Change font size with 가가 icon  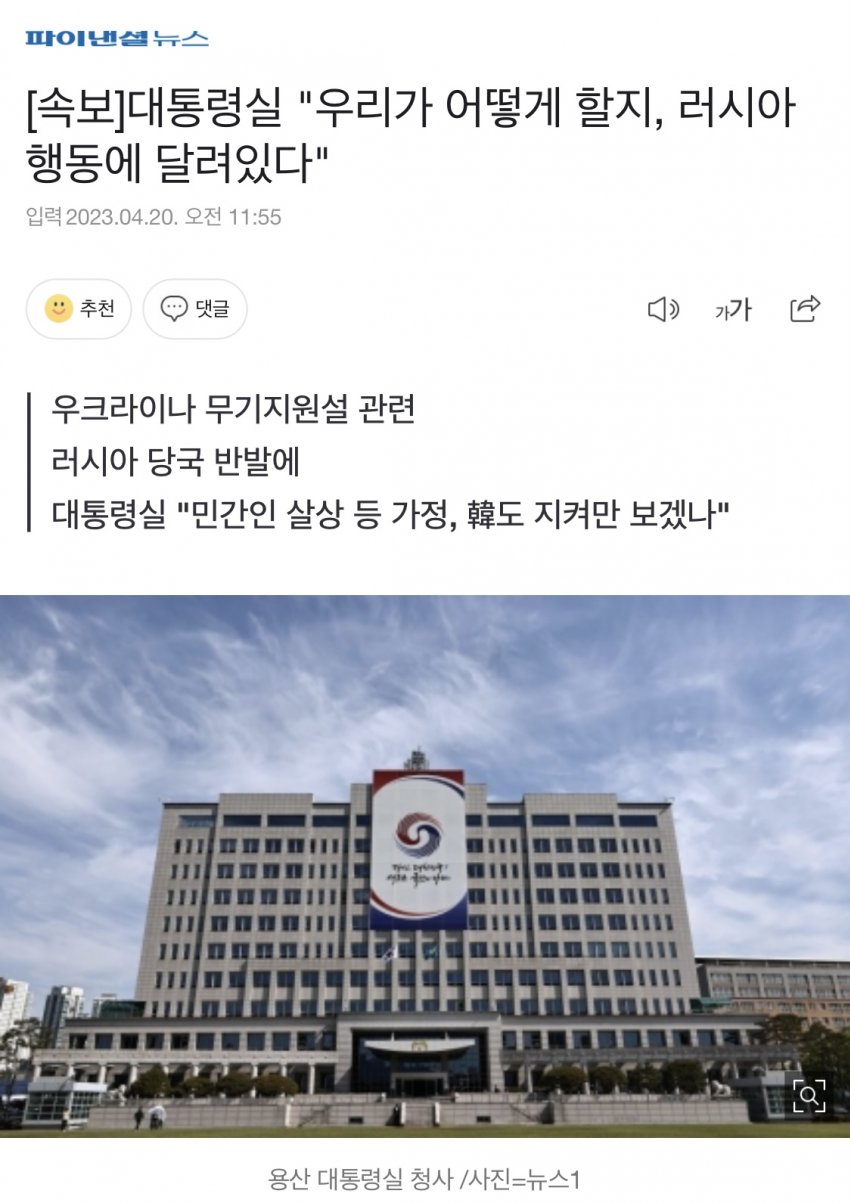pyautogui.click(x=733, y=310)
